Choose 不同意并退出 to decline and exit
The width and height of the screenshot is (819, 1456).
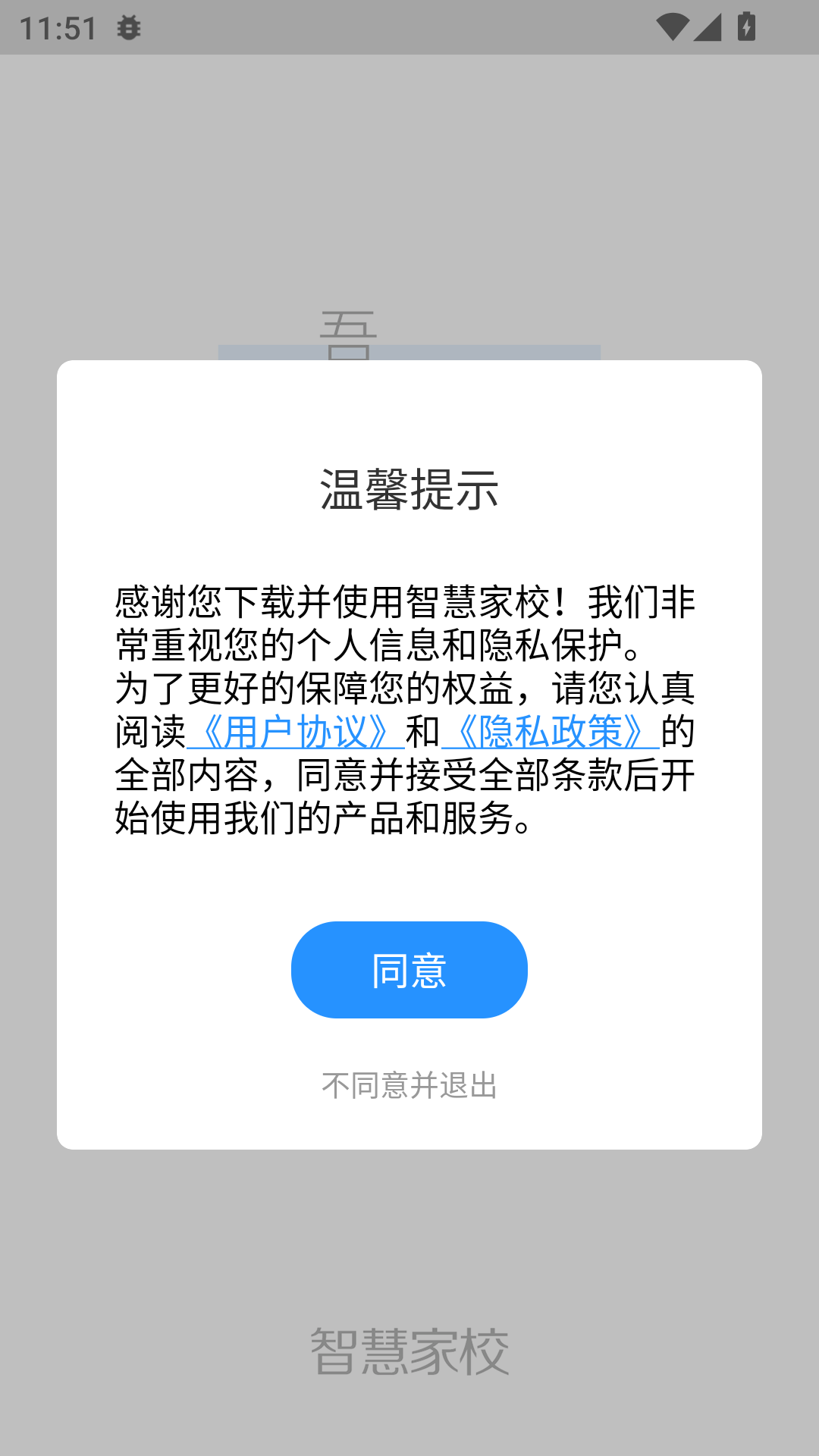point(409,1085)
